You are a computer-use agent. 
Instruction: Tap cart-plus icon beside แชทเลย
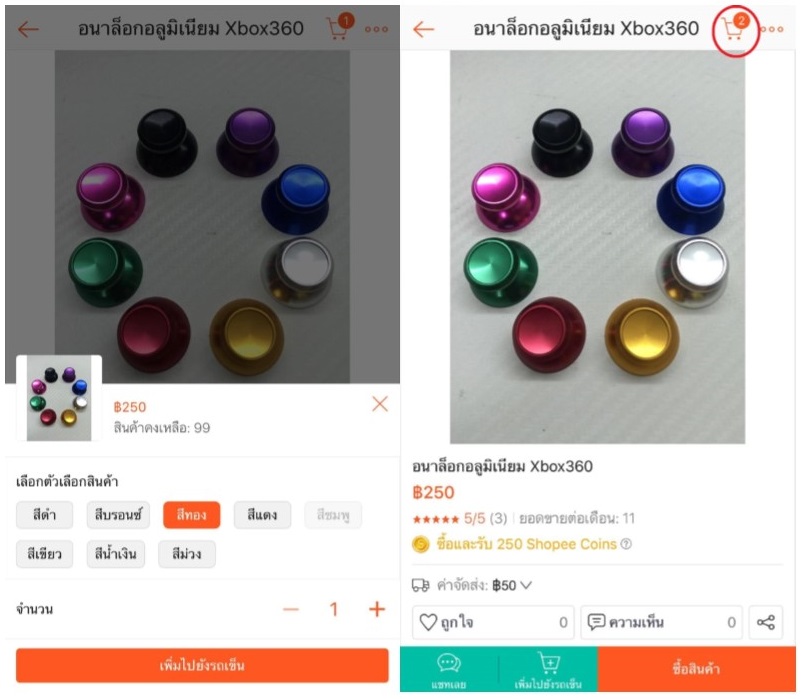pos(547,670)
